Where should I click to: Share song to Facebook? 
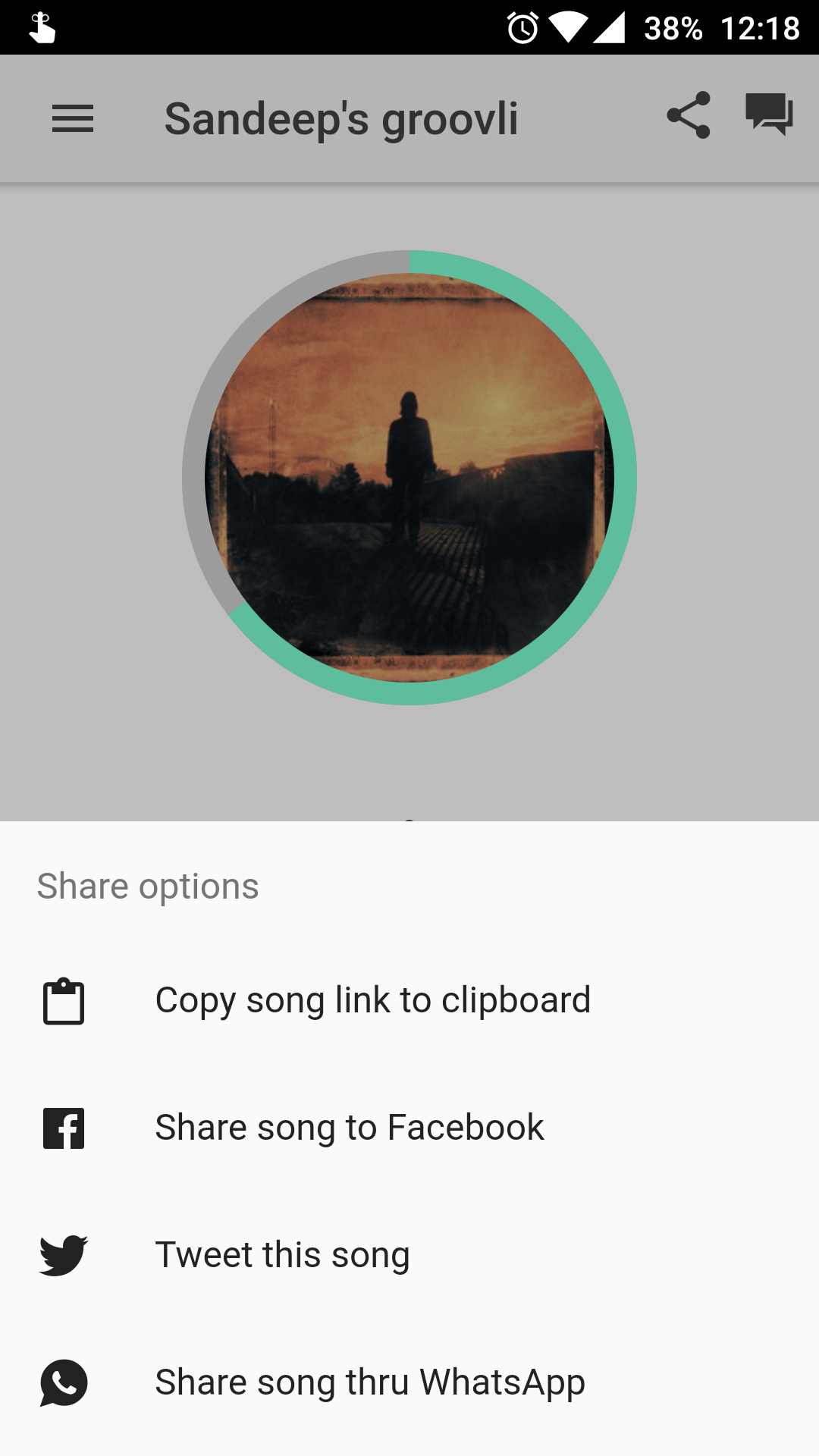tap(349, 1128)
